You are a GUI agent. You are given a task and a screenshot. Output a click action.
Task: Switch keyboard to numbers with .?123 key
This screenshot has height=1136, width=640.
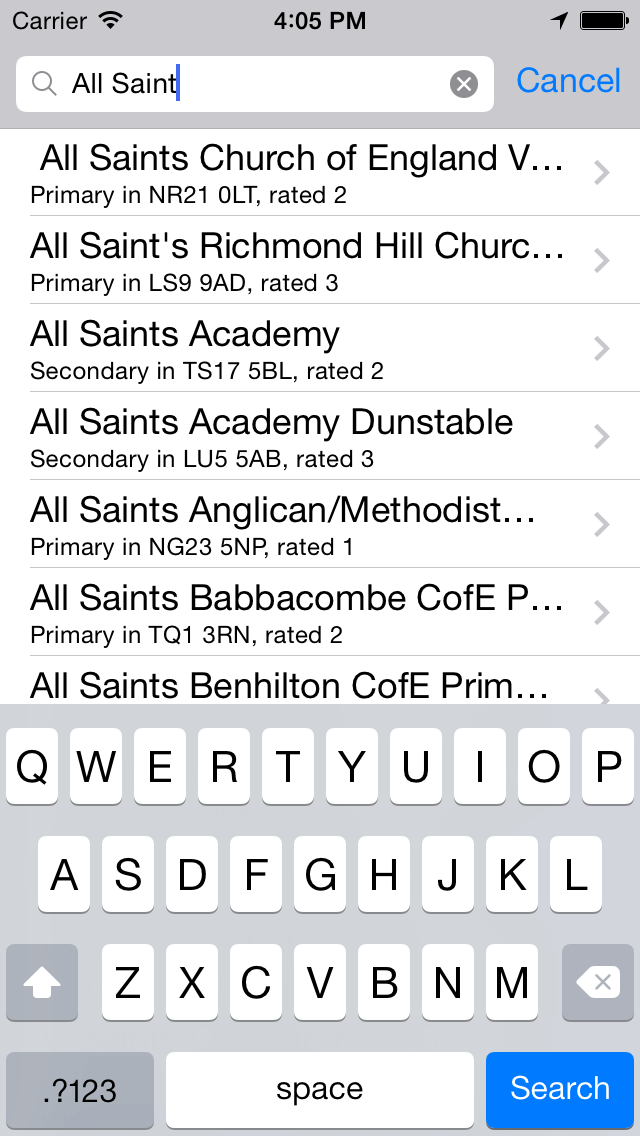point(80,1088)
